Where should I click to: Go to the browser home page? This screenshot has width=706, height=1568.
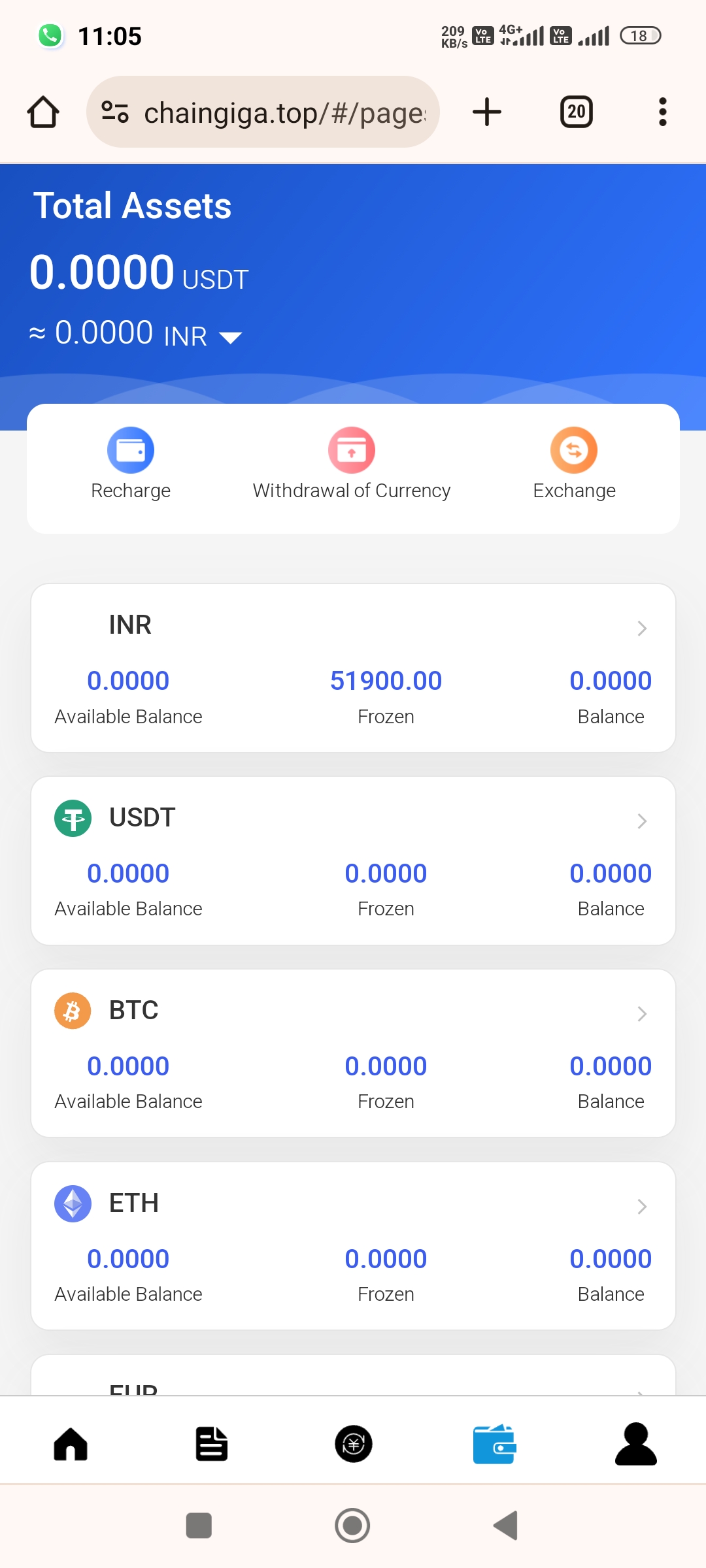pos(43,112)
